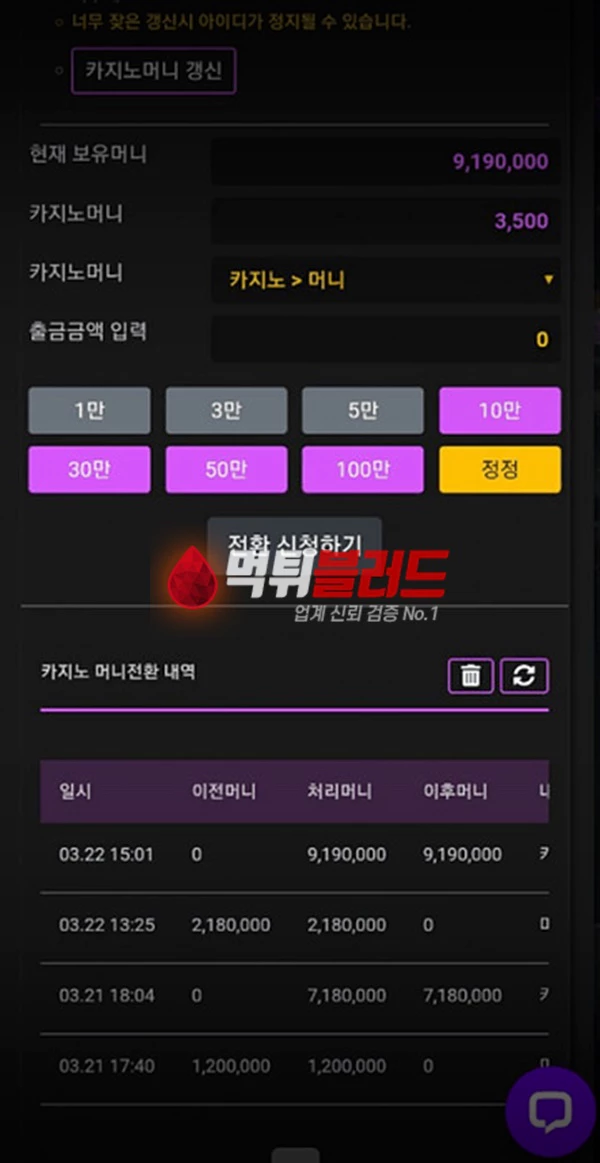The image size is (600, 1163).
Task: Open the 카지노 > 머니 dropdown
Action: 386,280
